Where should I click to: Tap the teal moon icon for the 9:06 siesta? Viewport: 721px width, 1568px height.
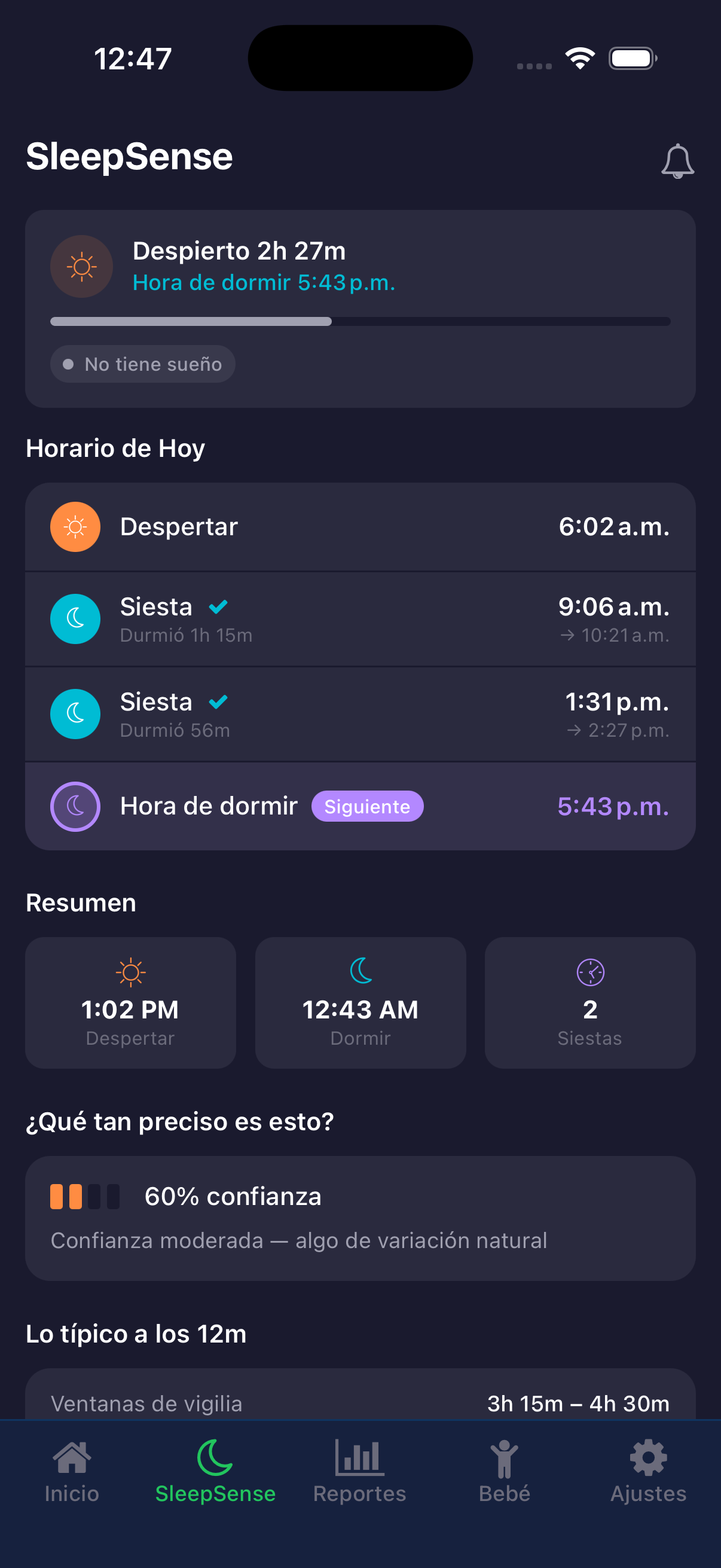(x=75, y=618)
